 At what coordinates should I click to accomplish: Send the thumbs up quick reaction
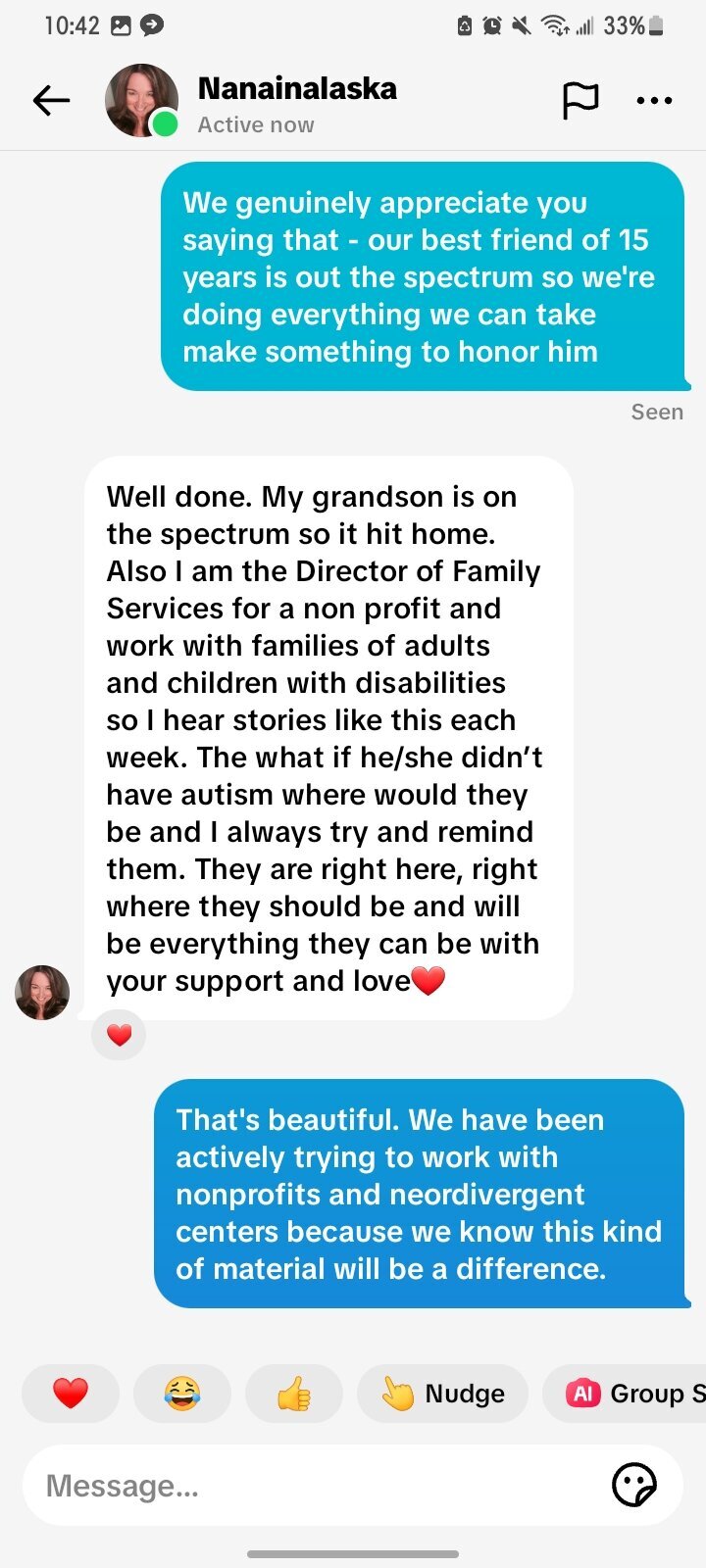pyautogui.click(x=294, y=1393)
